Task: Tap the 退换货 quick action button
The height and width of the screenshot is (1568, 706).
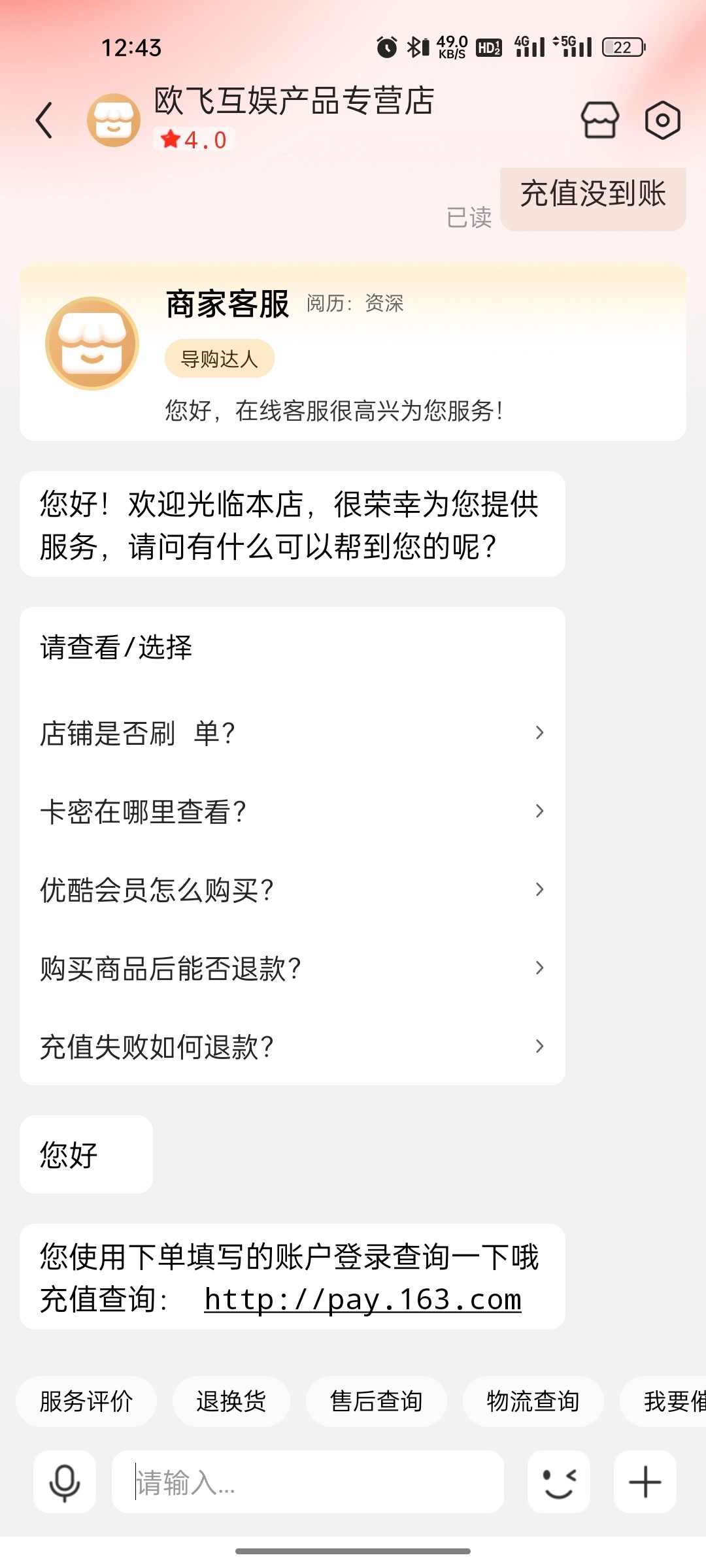Action: coord(231,1401)
